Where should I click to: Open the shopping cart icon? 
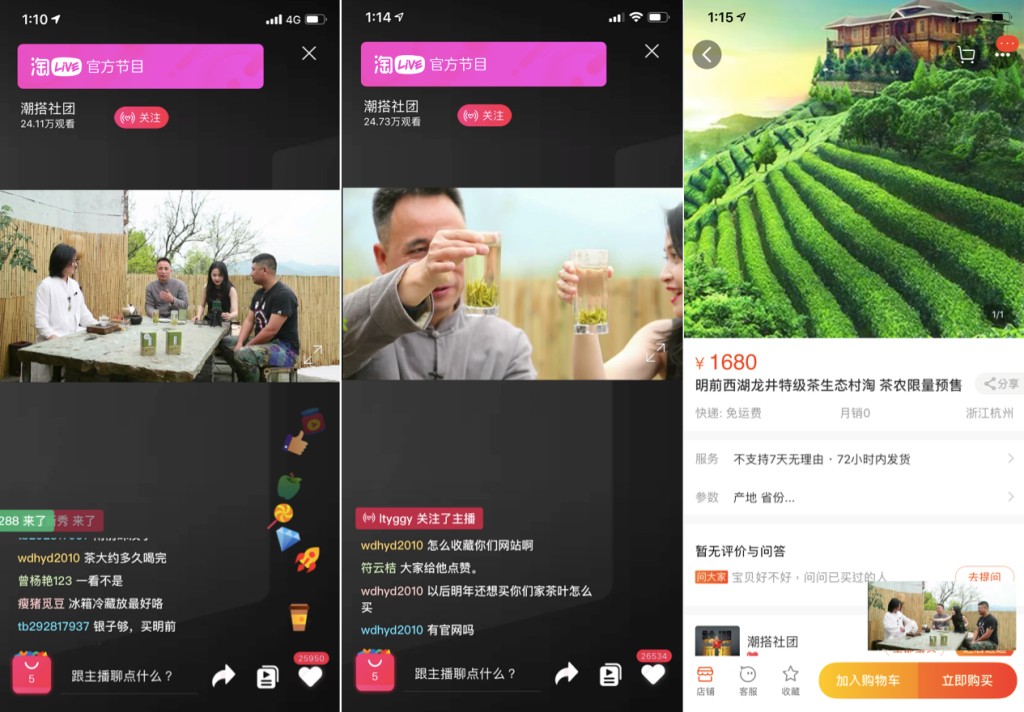966,55
